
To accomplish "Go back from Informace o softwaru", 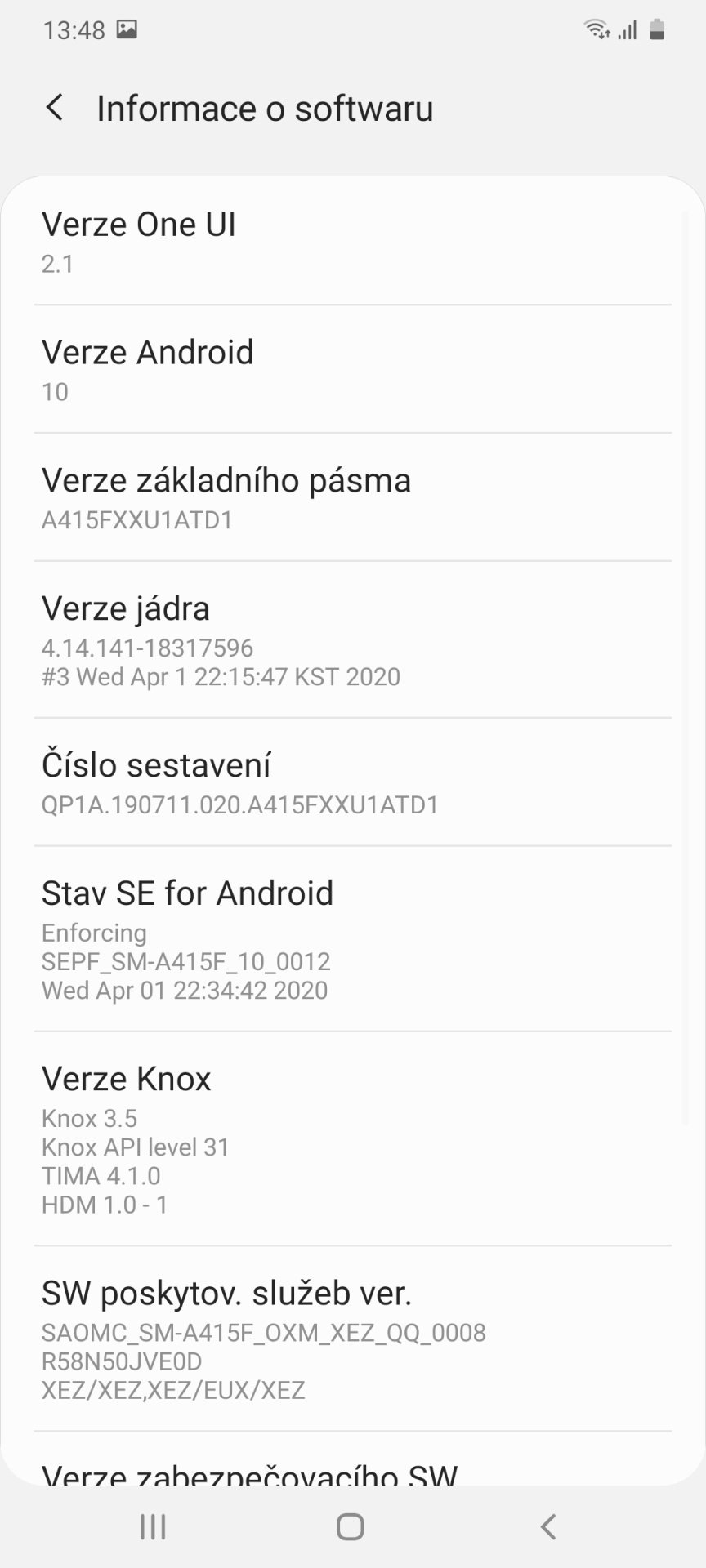I will [55, 108].
